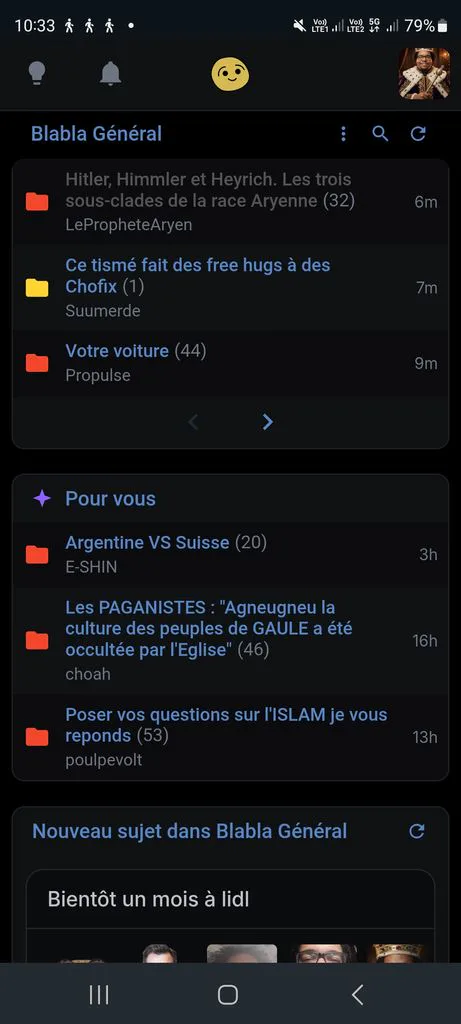This screenshot has width=461, height=1024.
Task: Open the Argentine VS Suisse topic
Action: tap(230, 554)
